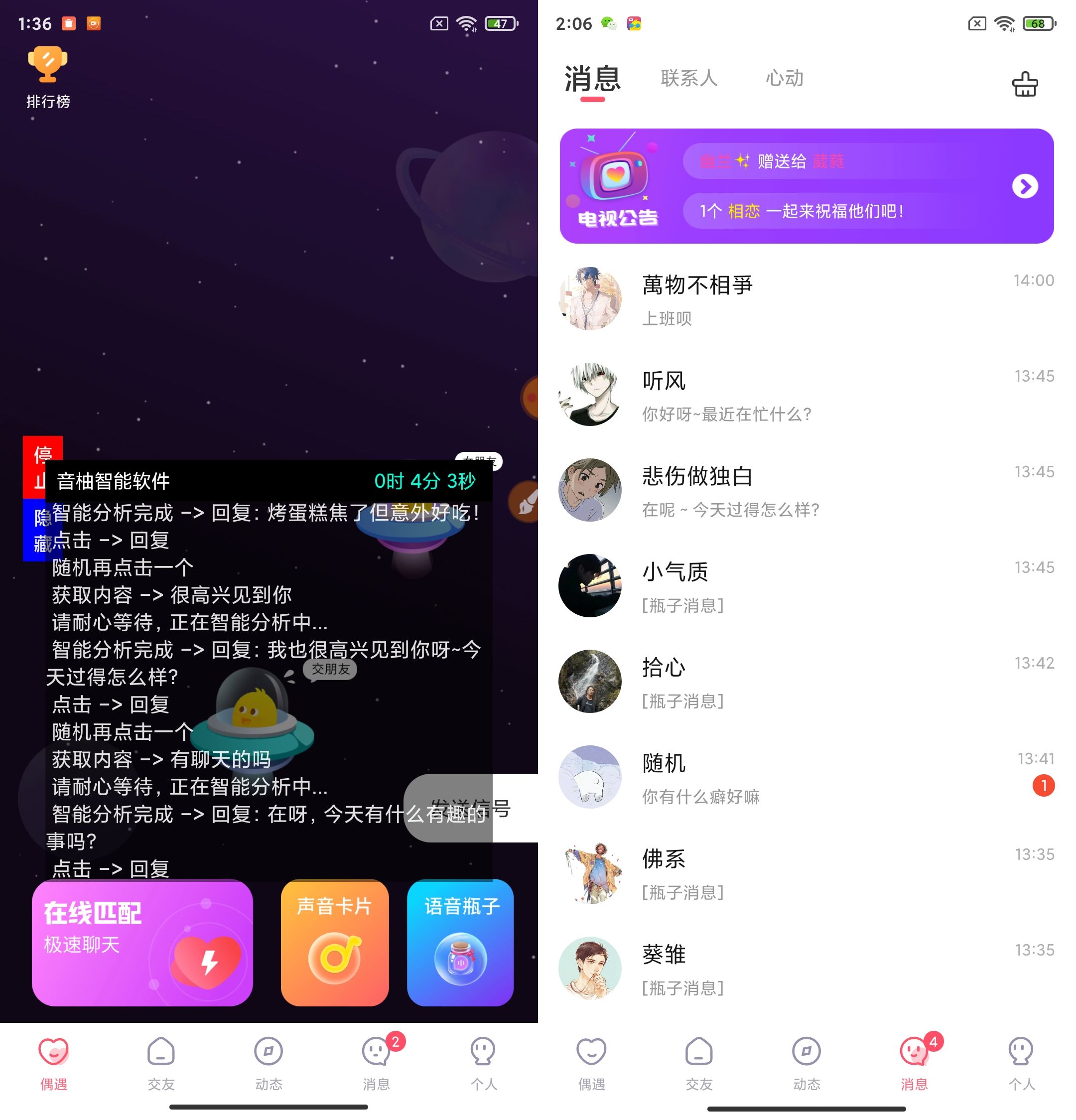Open the chat with 拾心
This screenshot has height=1120, width=1076.
pos(806,682)
